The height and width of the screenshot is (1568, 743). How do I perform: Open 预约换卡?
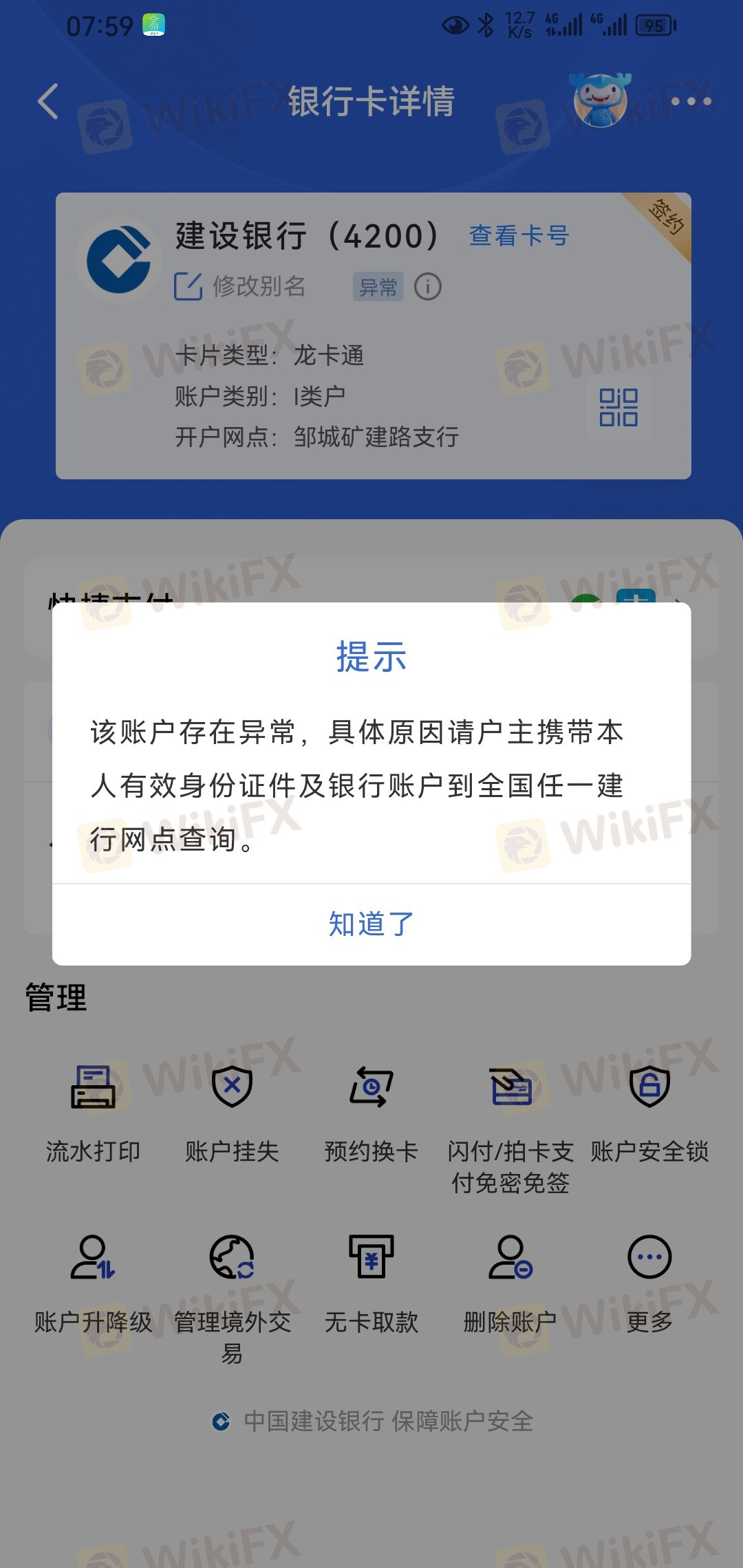[371, 1107]
